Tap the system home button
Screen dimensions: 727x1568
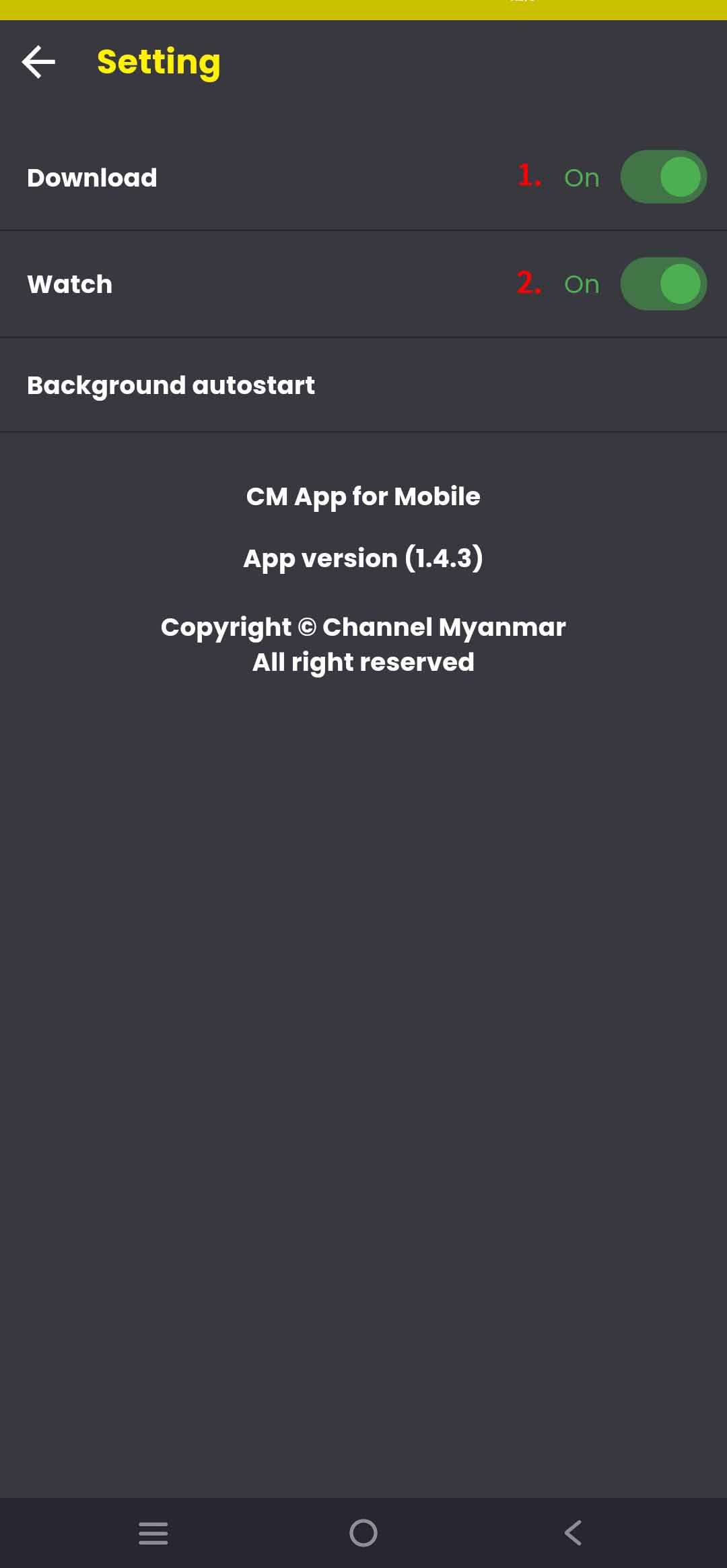(x=363, y=1533)
